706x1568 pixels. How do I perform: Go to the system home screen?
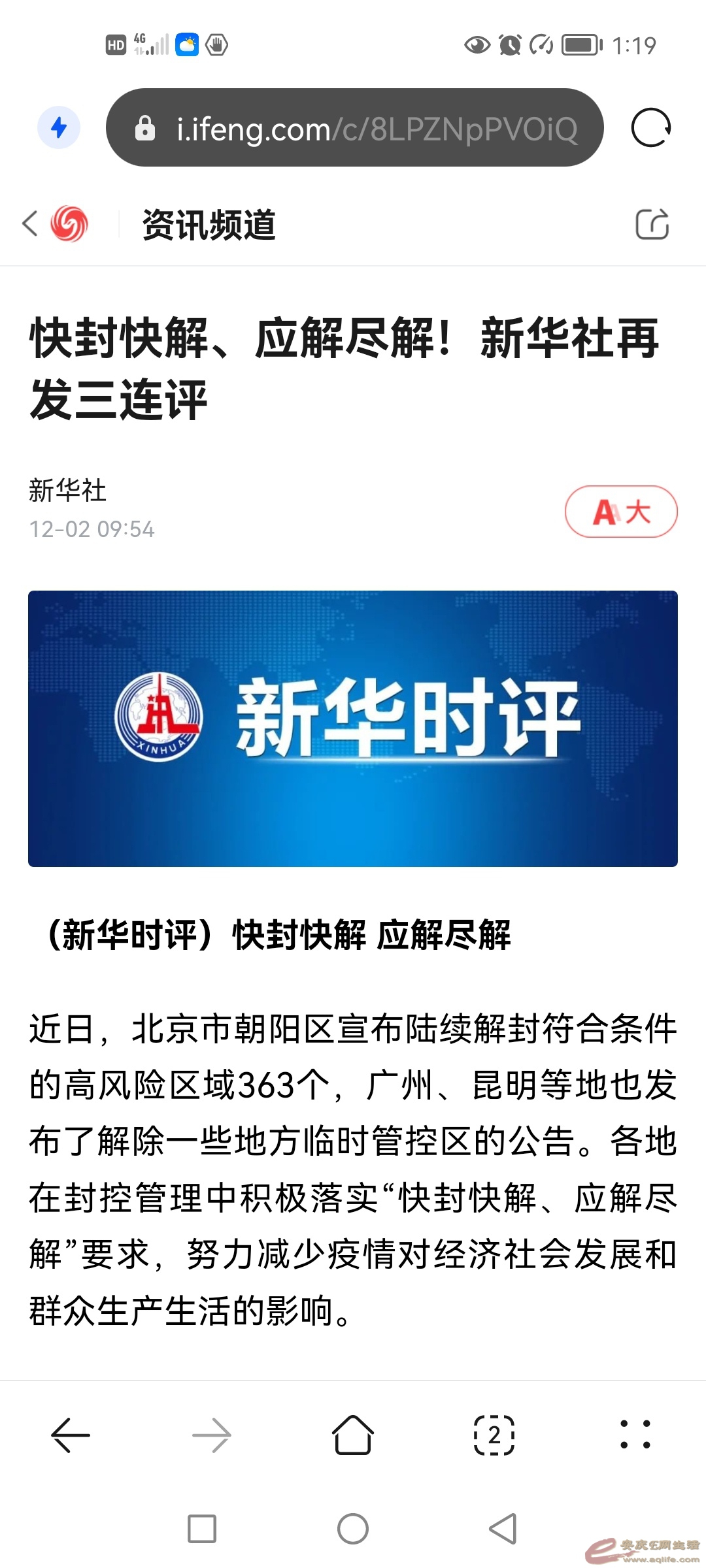353,1529
